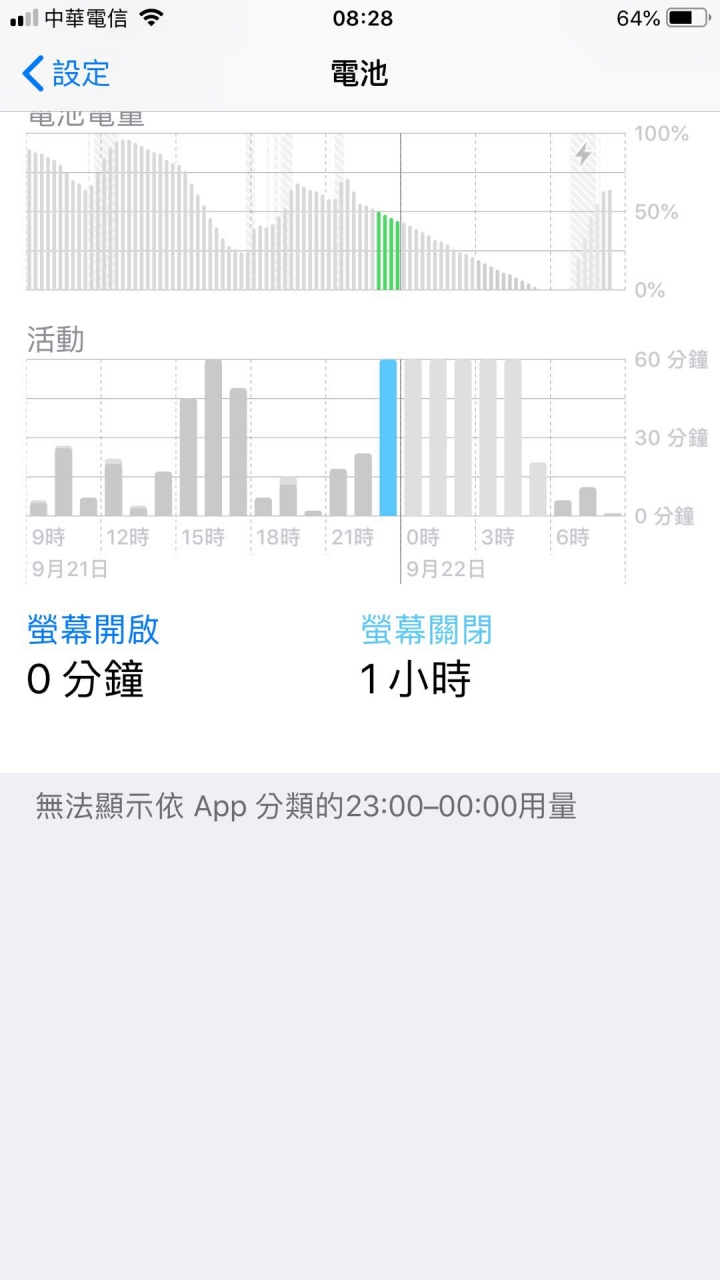Select the highlighted blue activity bar
This screenshot has width=720, height=1280.
click(x=388, y=438)
